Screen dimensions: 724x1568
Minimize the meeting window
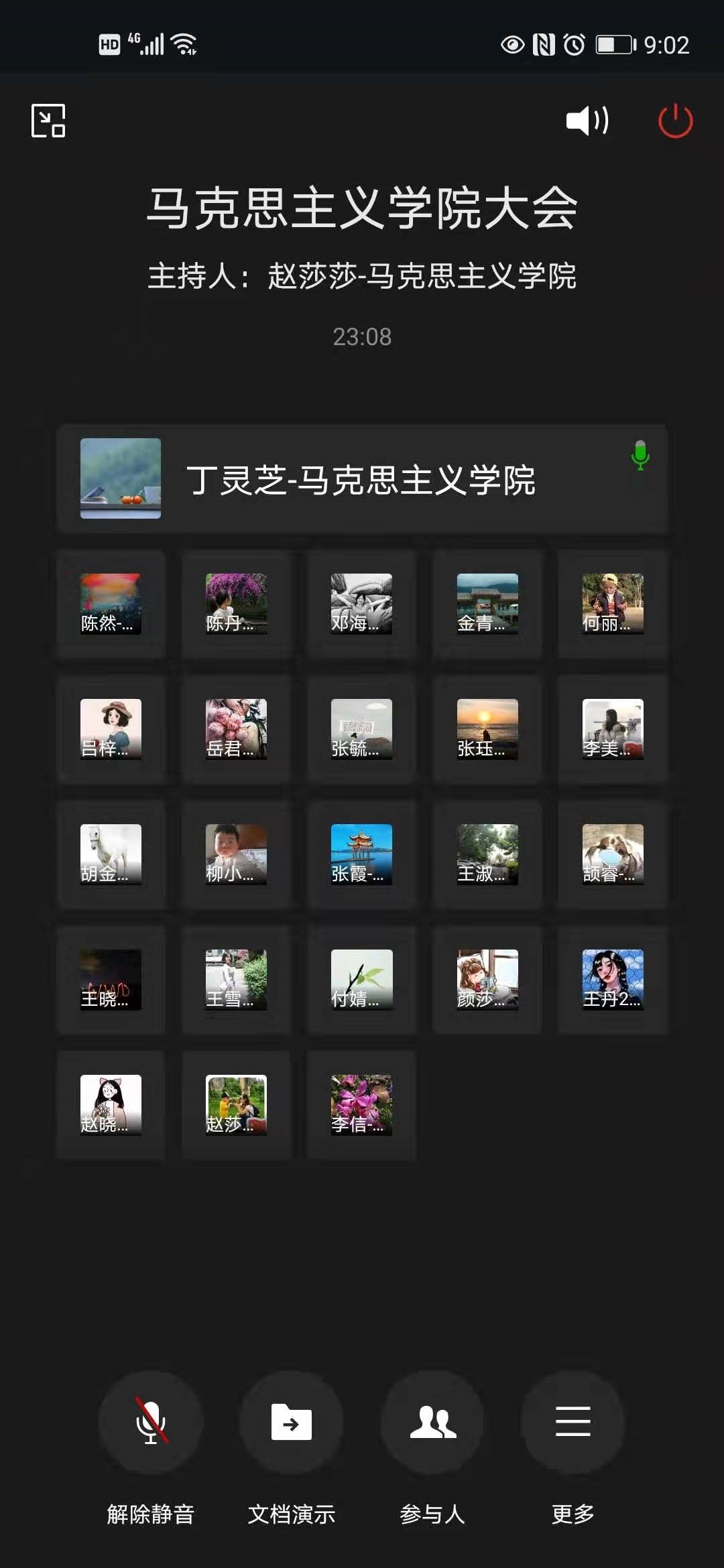48,121
